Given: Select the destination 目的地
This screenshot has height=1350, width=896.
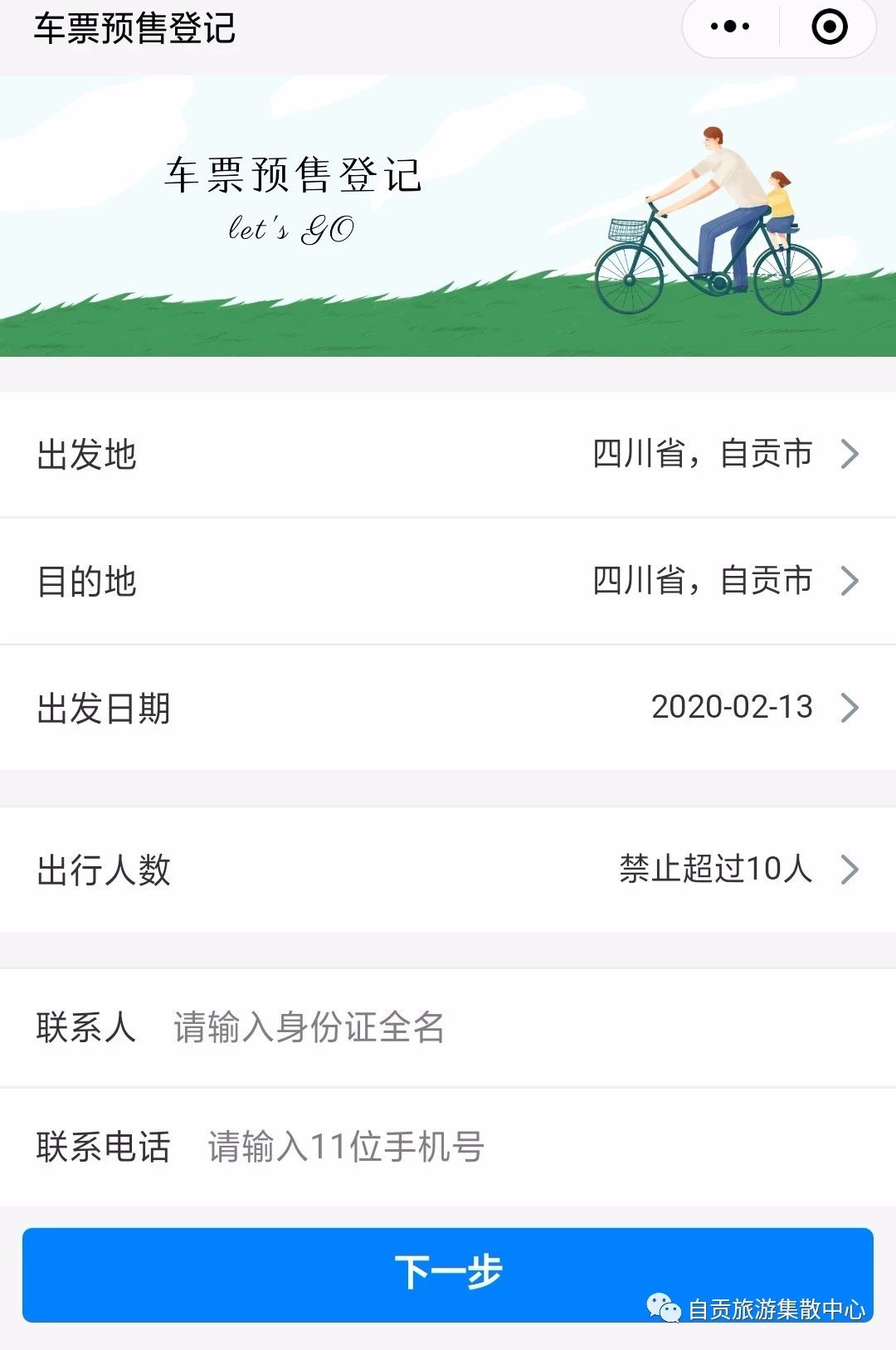Looking at the screenshot, I should (448, 581).
